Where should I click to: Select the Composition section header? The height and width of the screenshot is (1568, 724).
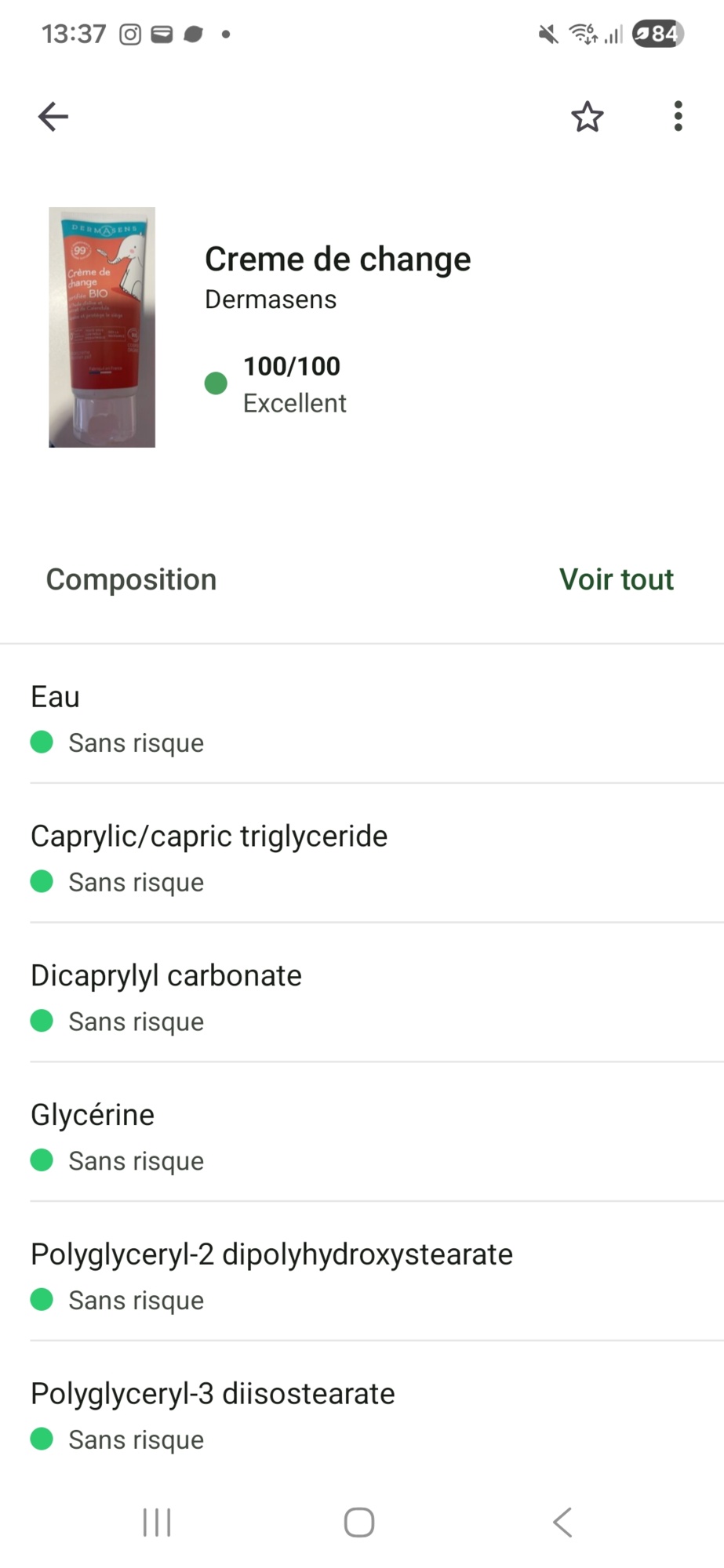tap(131, 579)
